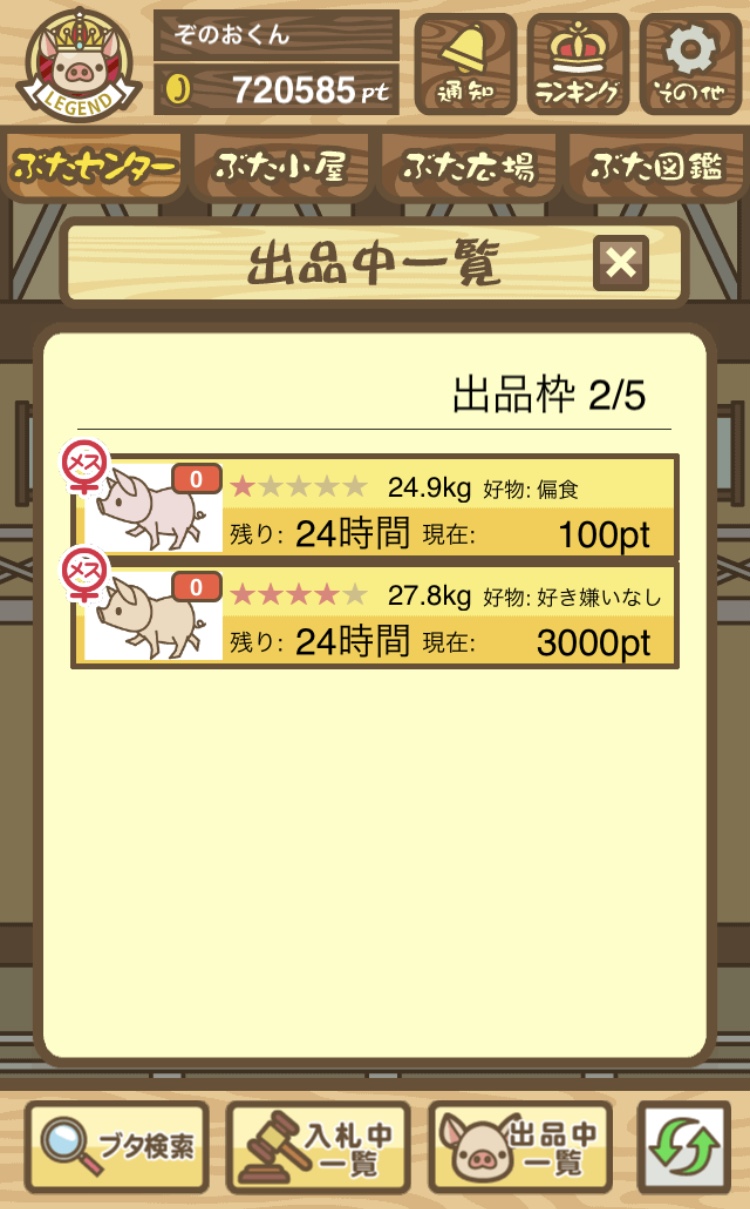Open 入札中一覧 bidding list
This screenshot has width=750, height=1209.
[318, 1147]
